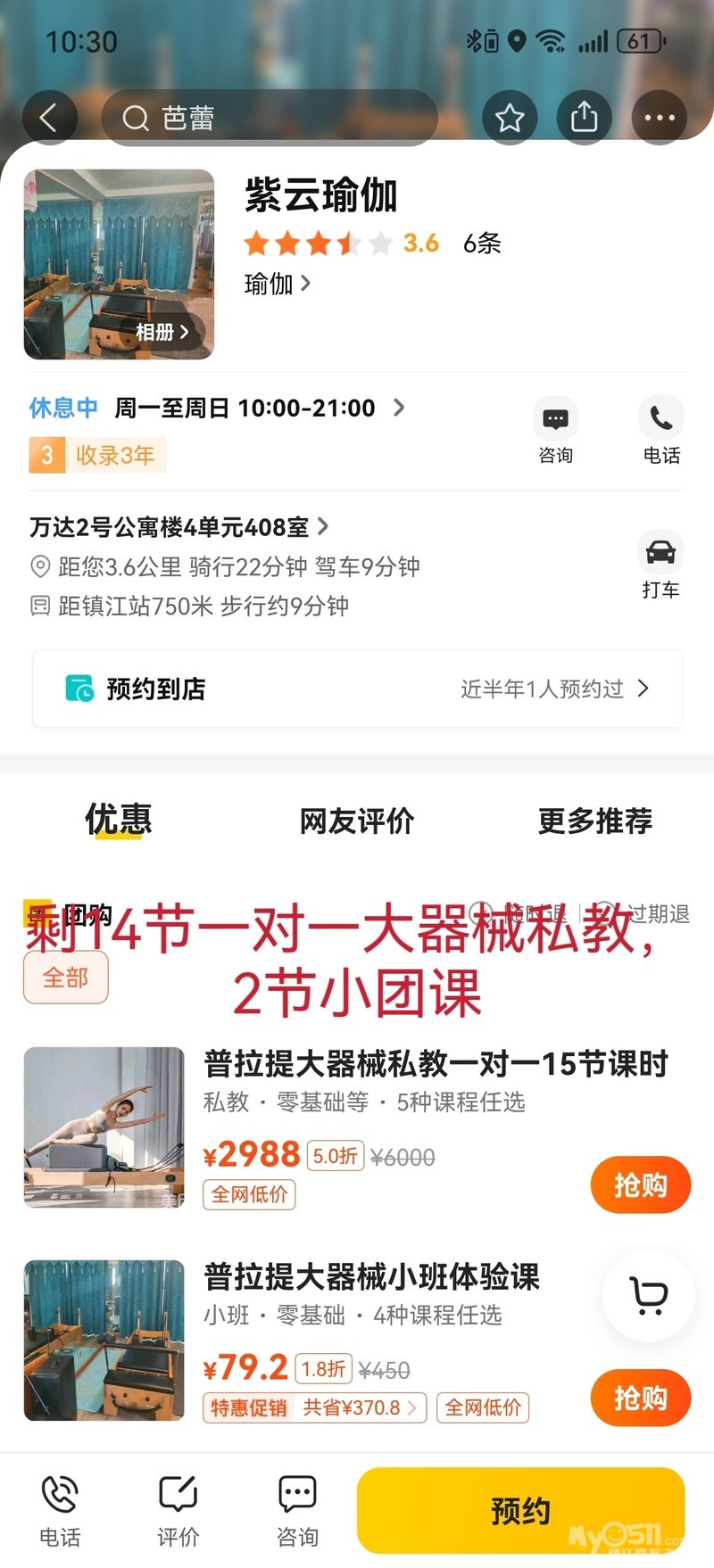Open the floating shopping cart
714x1568 pixels.
[648, 1296]
